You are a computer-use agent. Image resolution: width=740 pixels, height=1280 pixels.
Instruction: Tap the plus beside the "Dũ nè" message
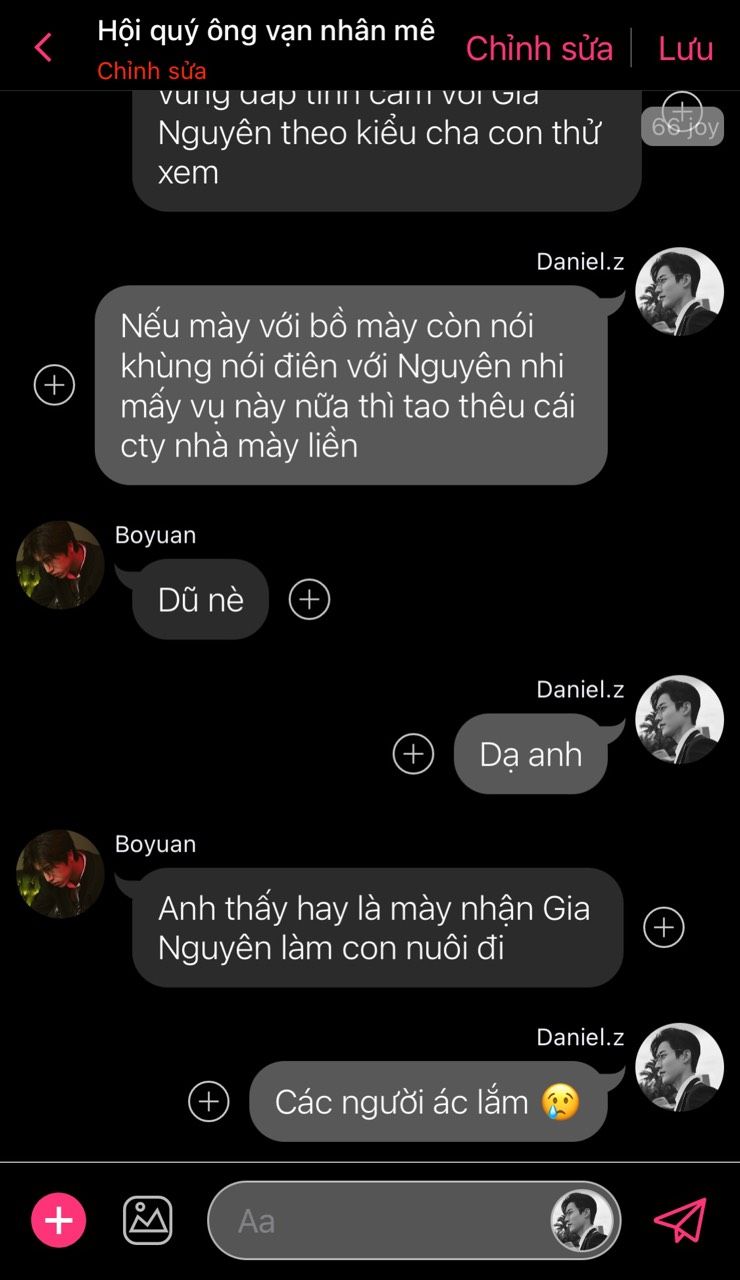(309, 599)
